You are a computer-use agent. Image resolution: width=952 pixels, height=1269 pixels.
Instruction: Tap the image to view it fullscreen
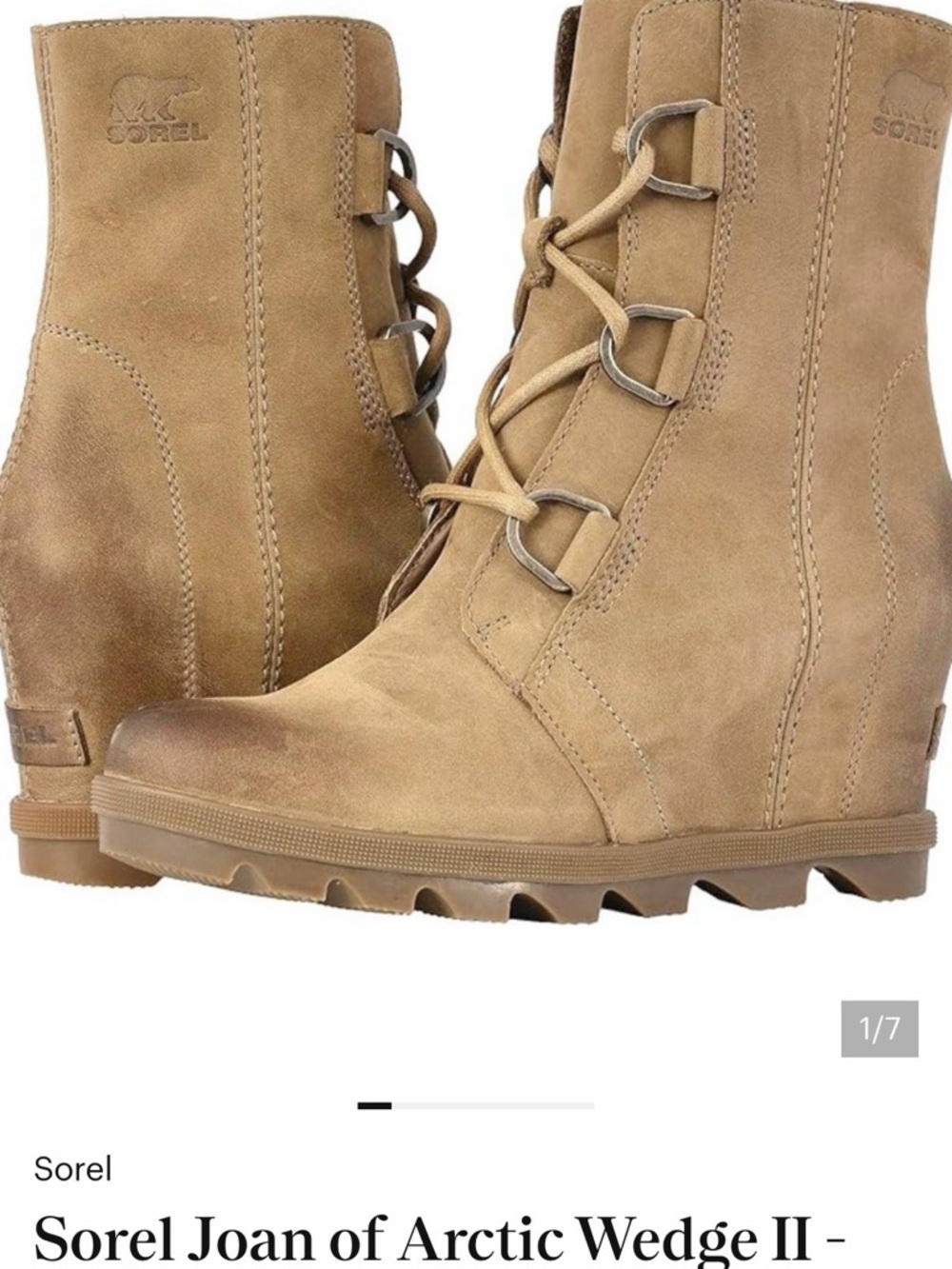[x=476, y=476]
